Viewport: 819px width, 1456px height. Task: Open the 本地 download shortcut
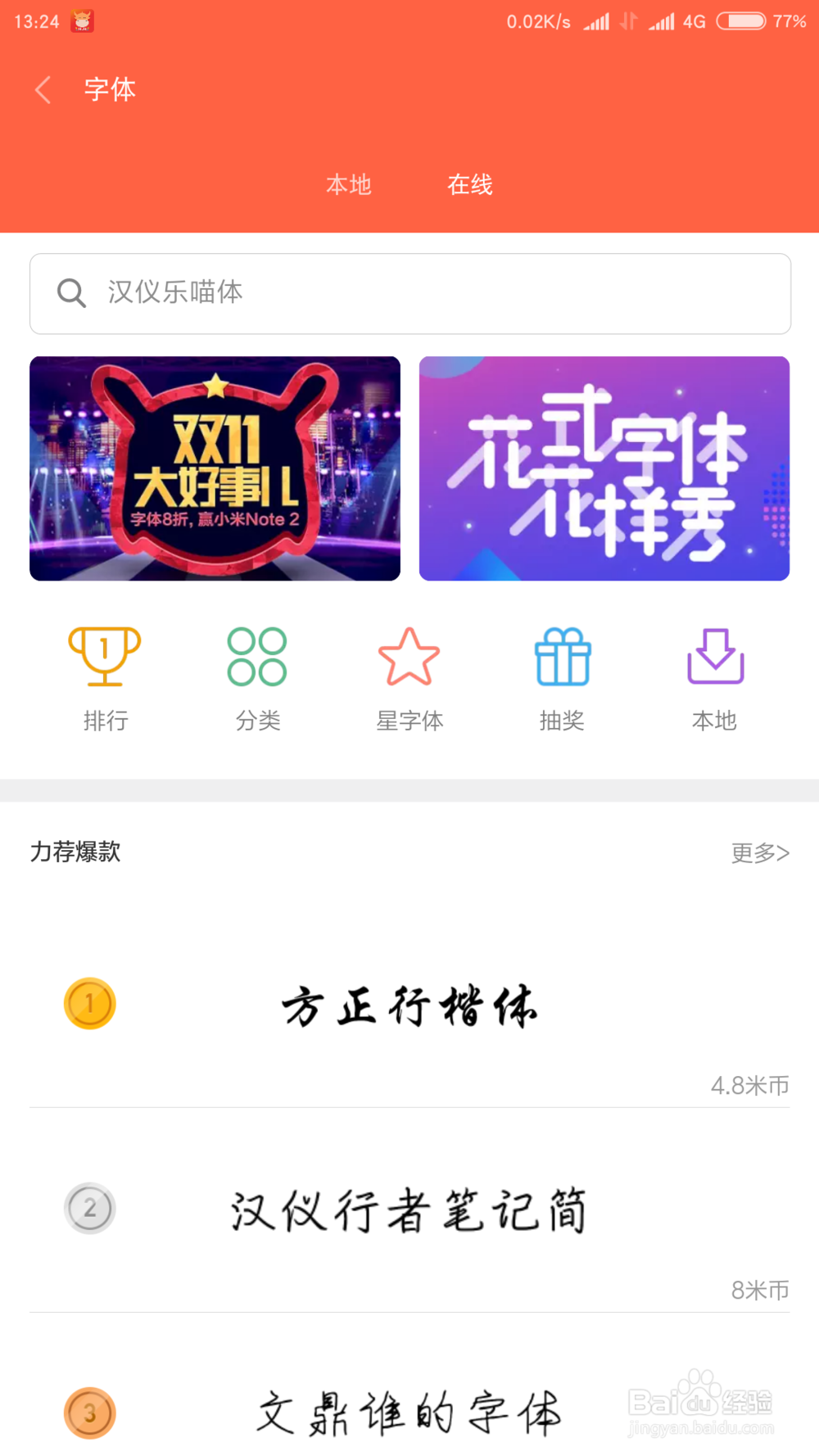715,679
